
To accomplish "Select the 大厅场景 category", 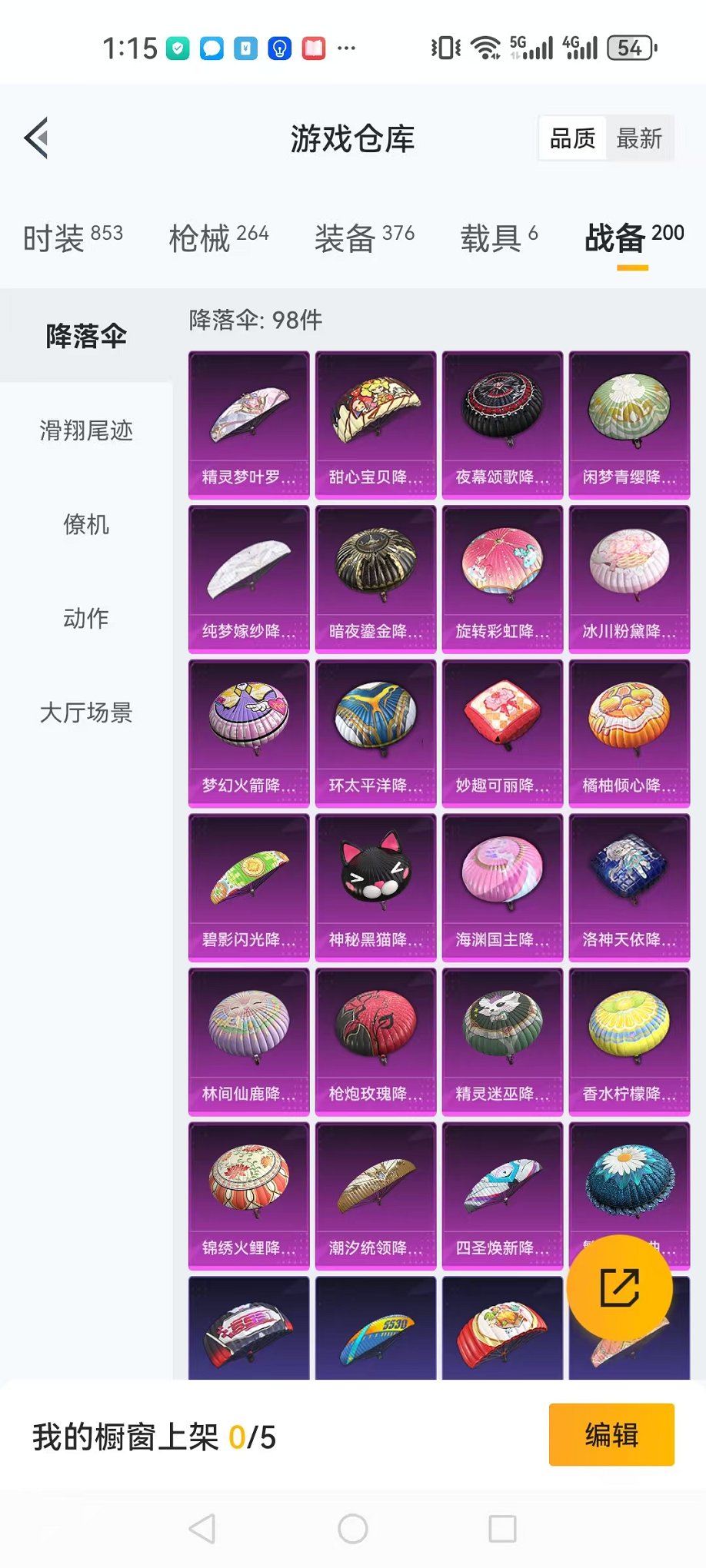I will tap(86, 713).
